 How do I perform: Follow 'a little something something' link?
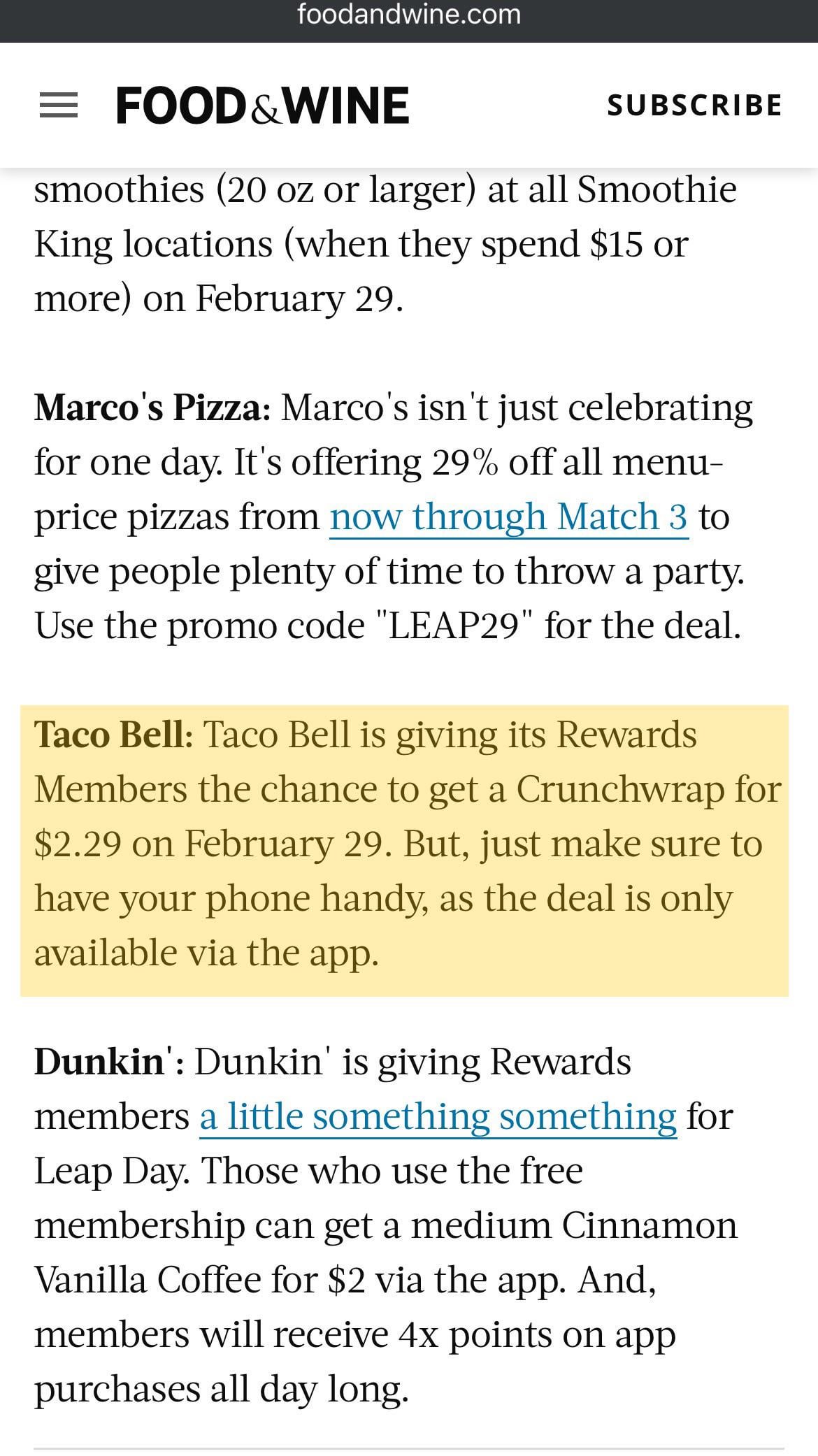pos(438,1116)
